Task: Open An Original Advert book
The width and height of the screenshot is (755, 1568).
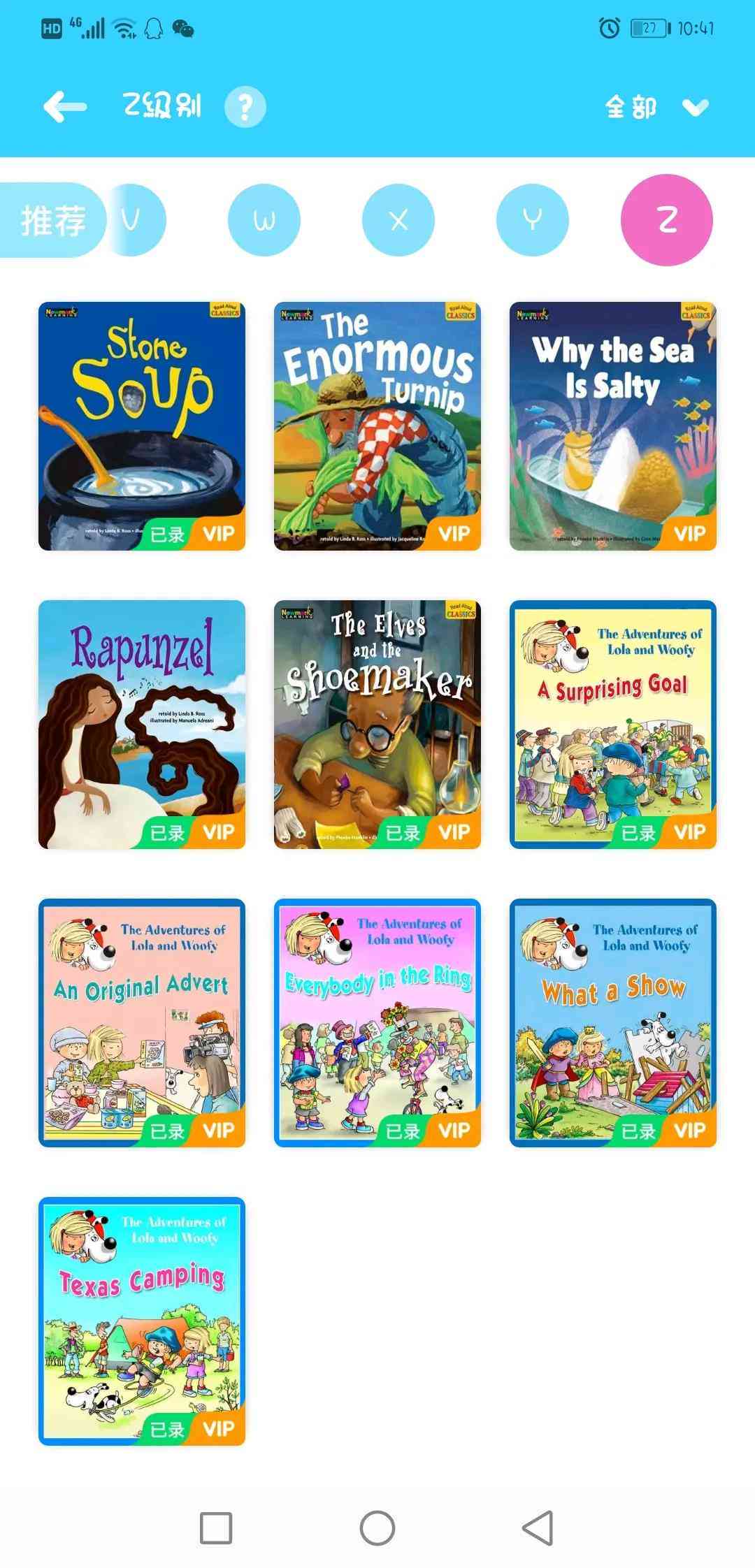Action: 141,1022
